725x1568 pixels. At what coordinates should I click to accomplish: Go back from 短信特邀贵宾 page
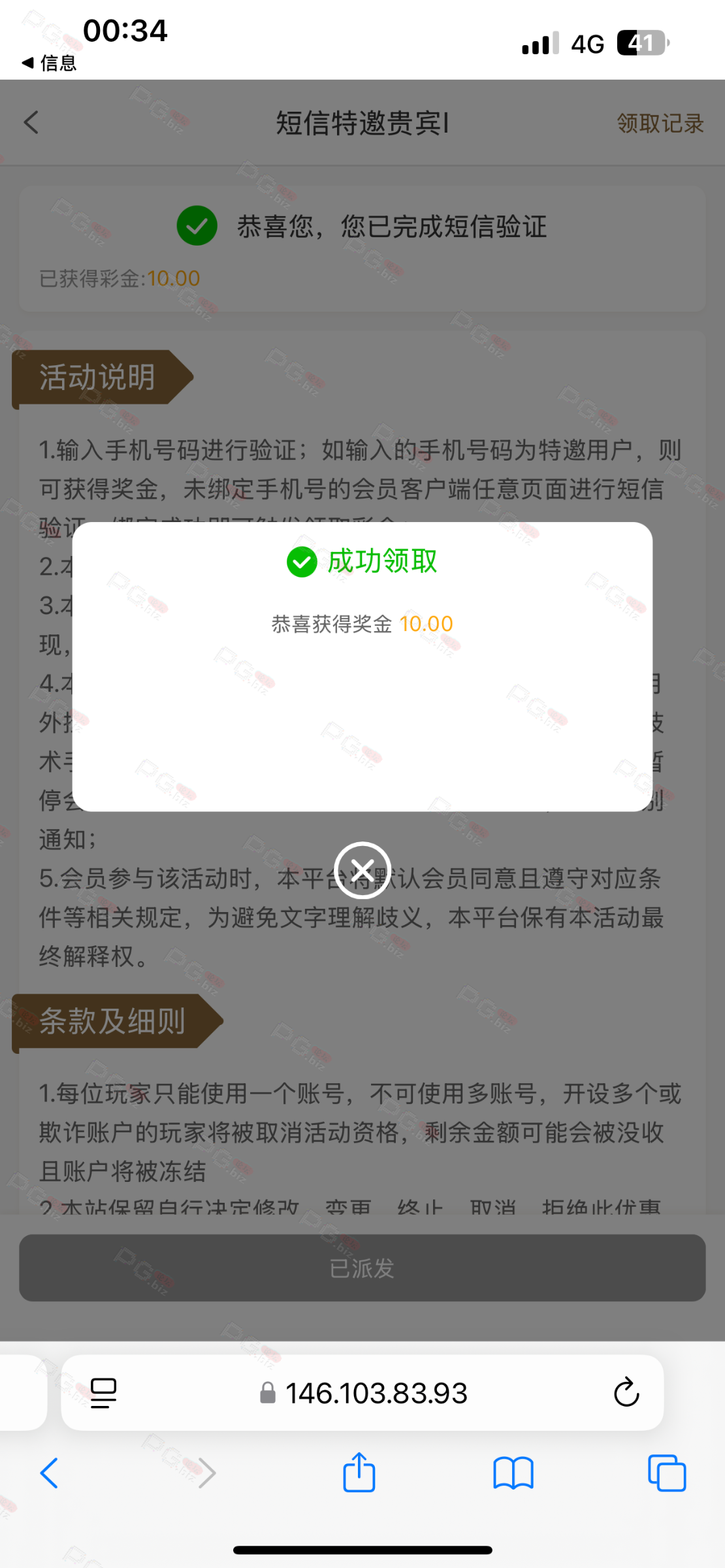pos(31,122)
